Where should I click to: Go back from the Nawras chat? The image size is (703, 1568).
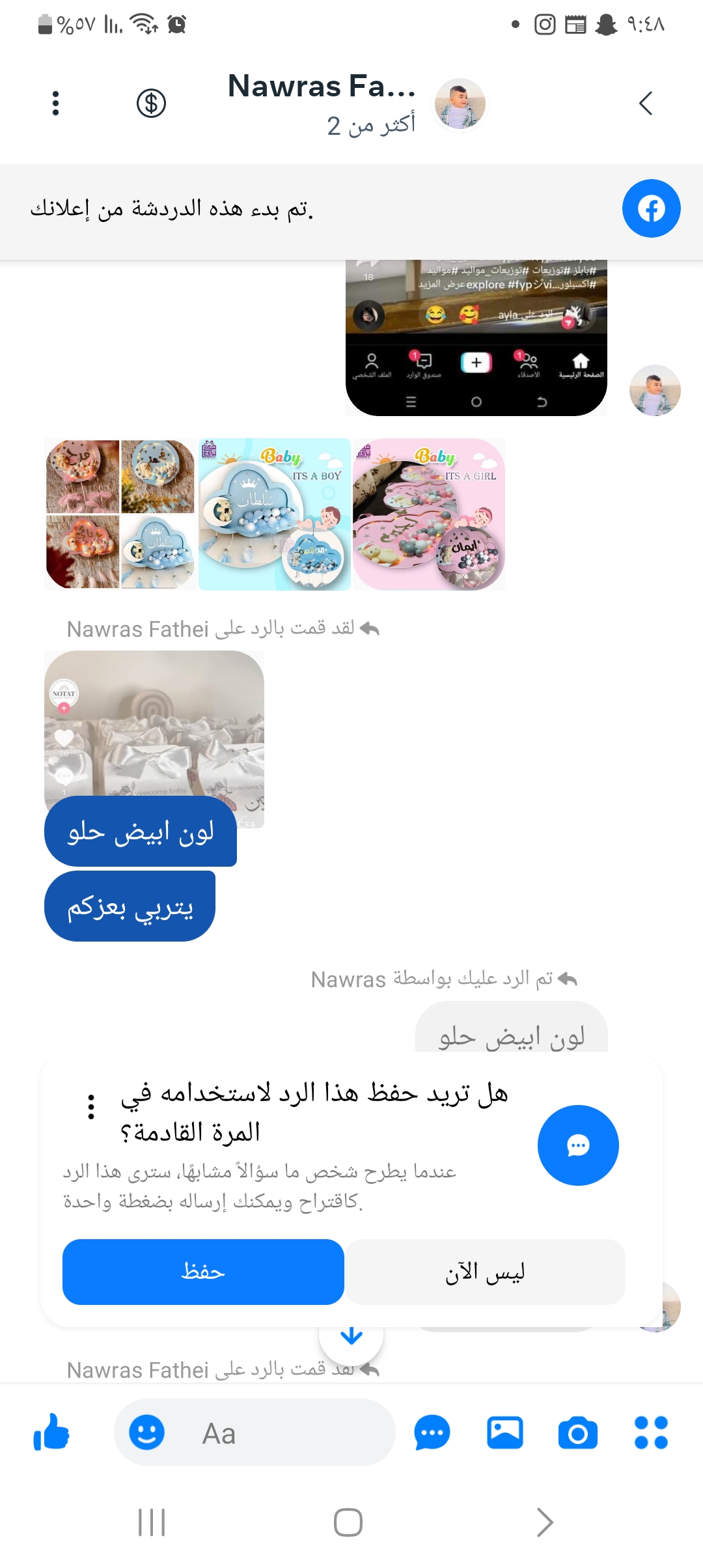(645, 103)
